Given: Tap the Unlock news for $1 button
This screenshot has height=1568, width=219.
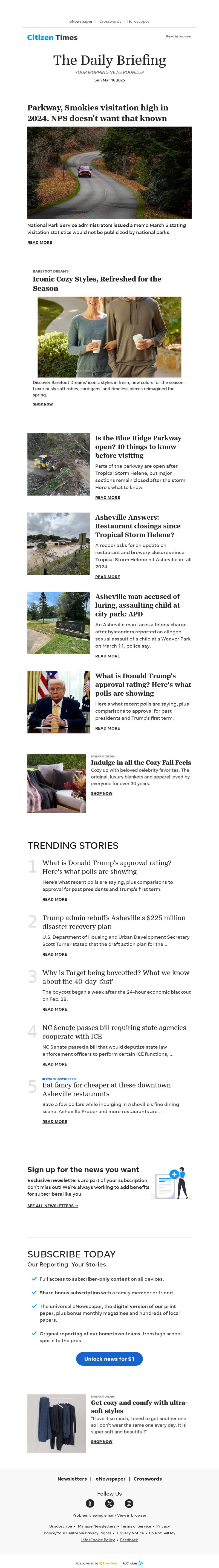Looking at the screenshot, I should (109, 1359).
